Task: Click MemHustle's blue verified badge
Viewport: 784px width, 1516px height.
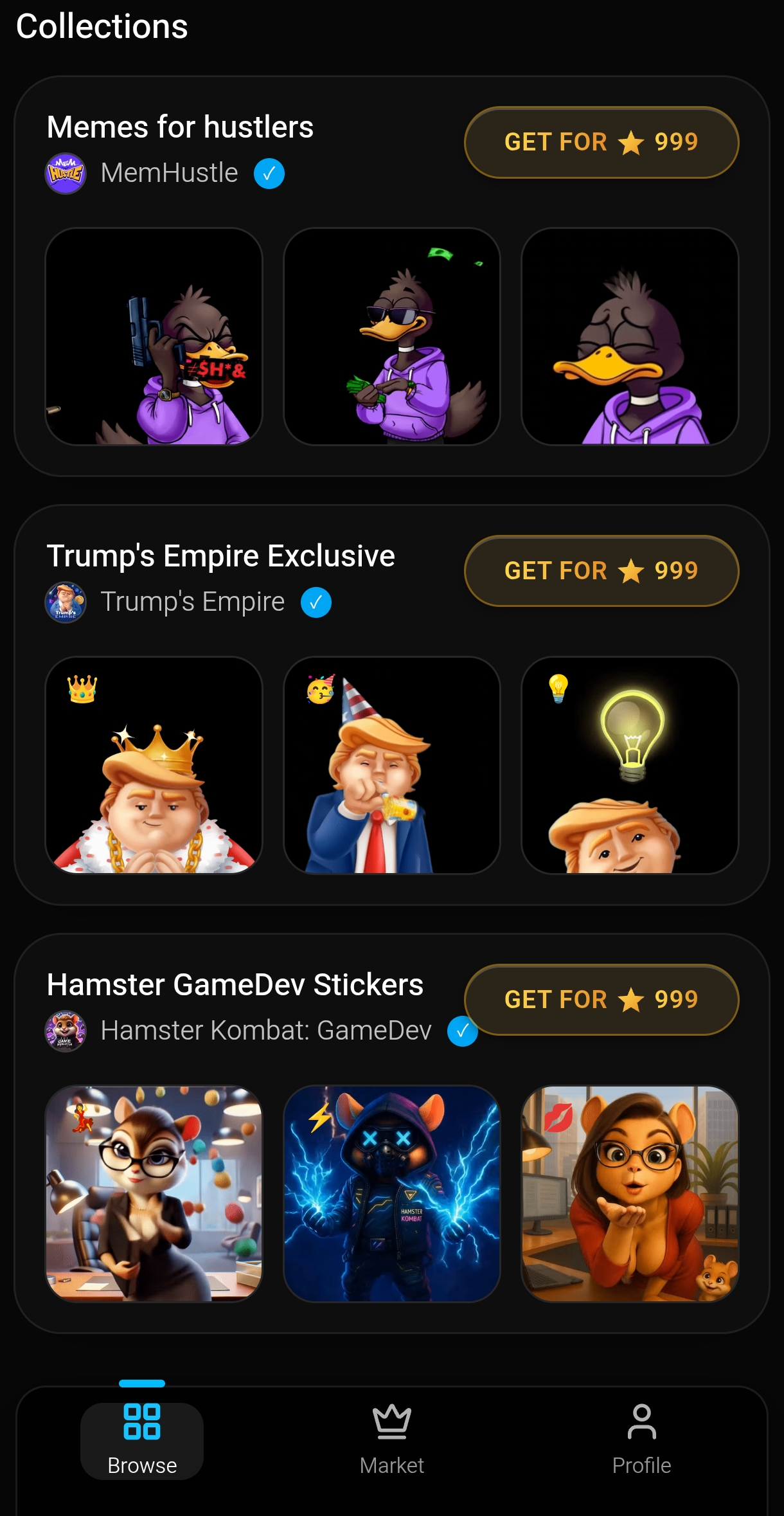Action: click(x=269, y=173)
